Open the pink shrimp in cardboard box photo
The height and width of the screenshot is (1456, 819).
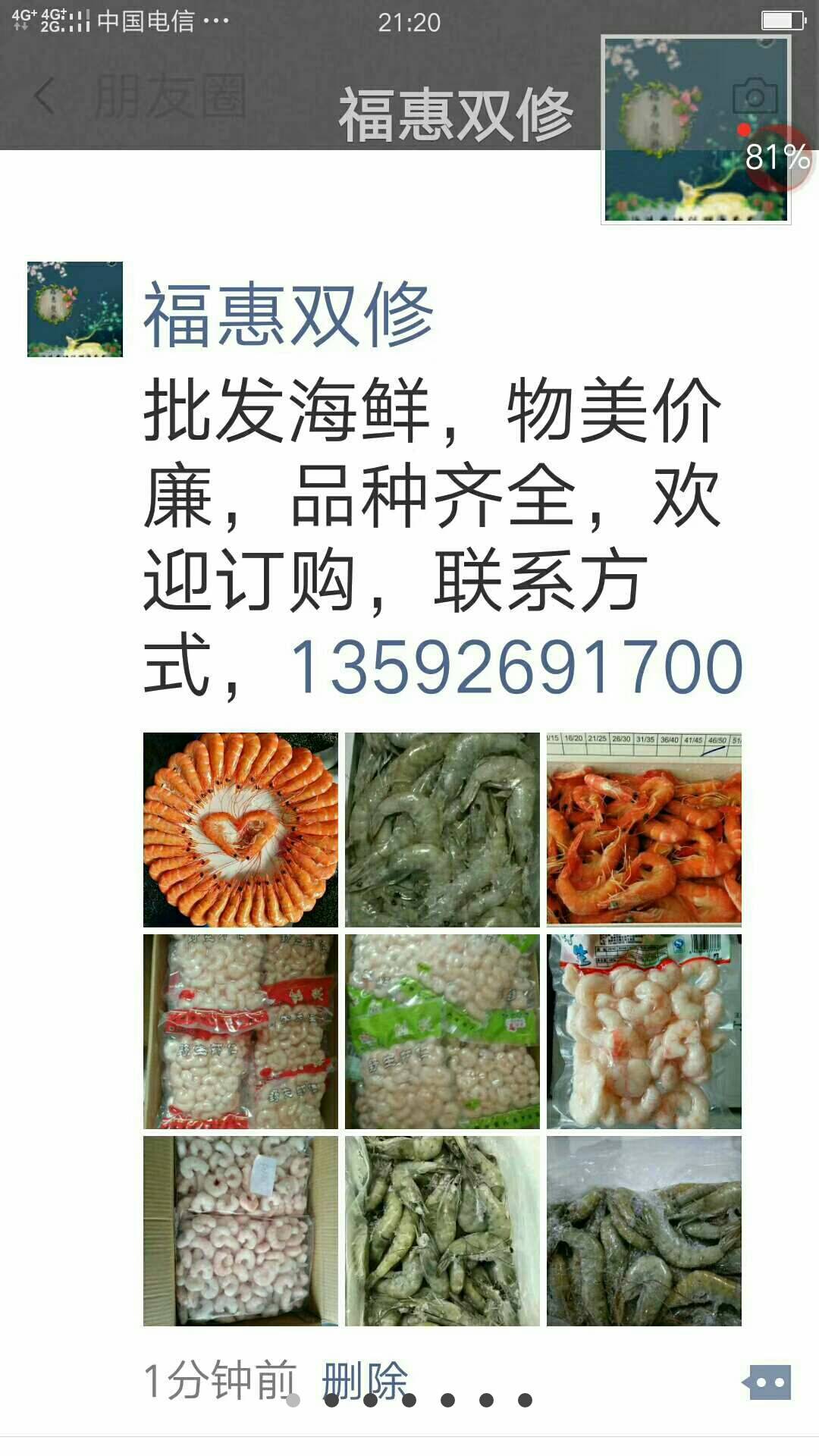(x=240, y=1231)
